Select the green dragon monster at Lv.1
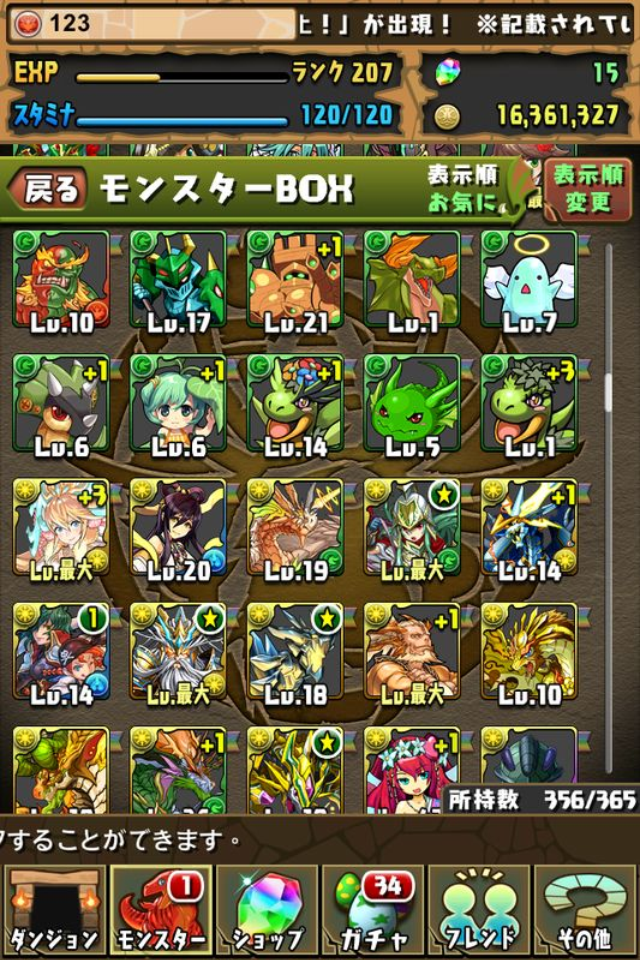Viewport: 640px width, 960px height. point(412,280)
